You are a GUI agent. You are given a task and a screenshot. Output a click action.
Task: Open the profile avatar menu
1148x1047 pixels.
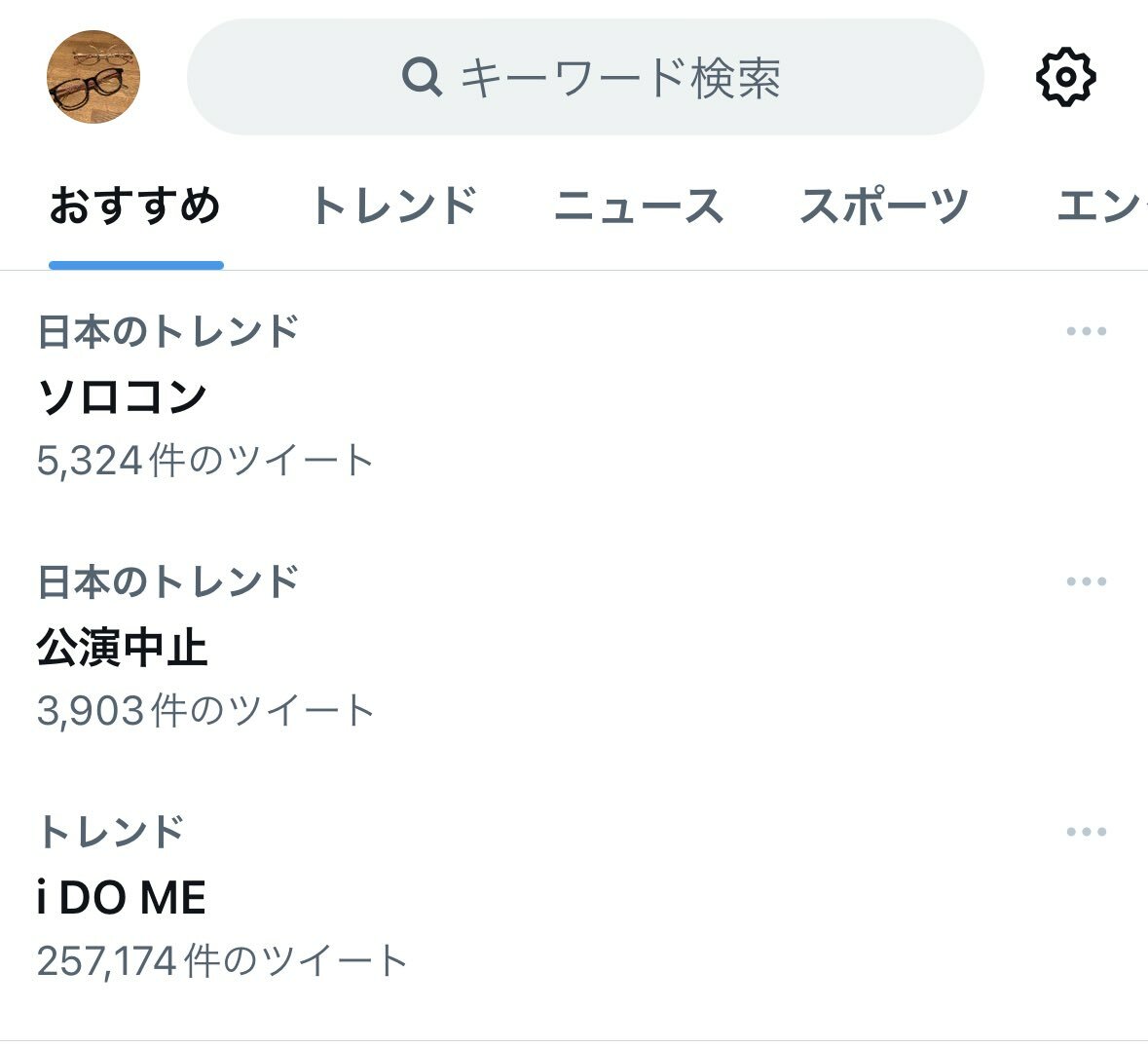tap(93, 77)
